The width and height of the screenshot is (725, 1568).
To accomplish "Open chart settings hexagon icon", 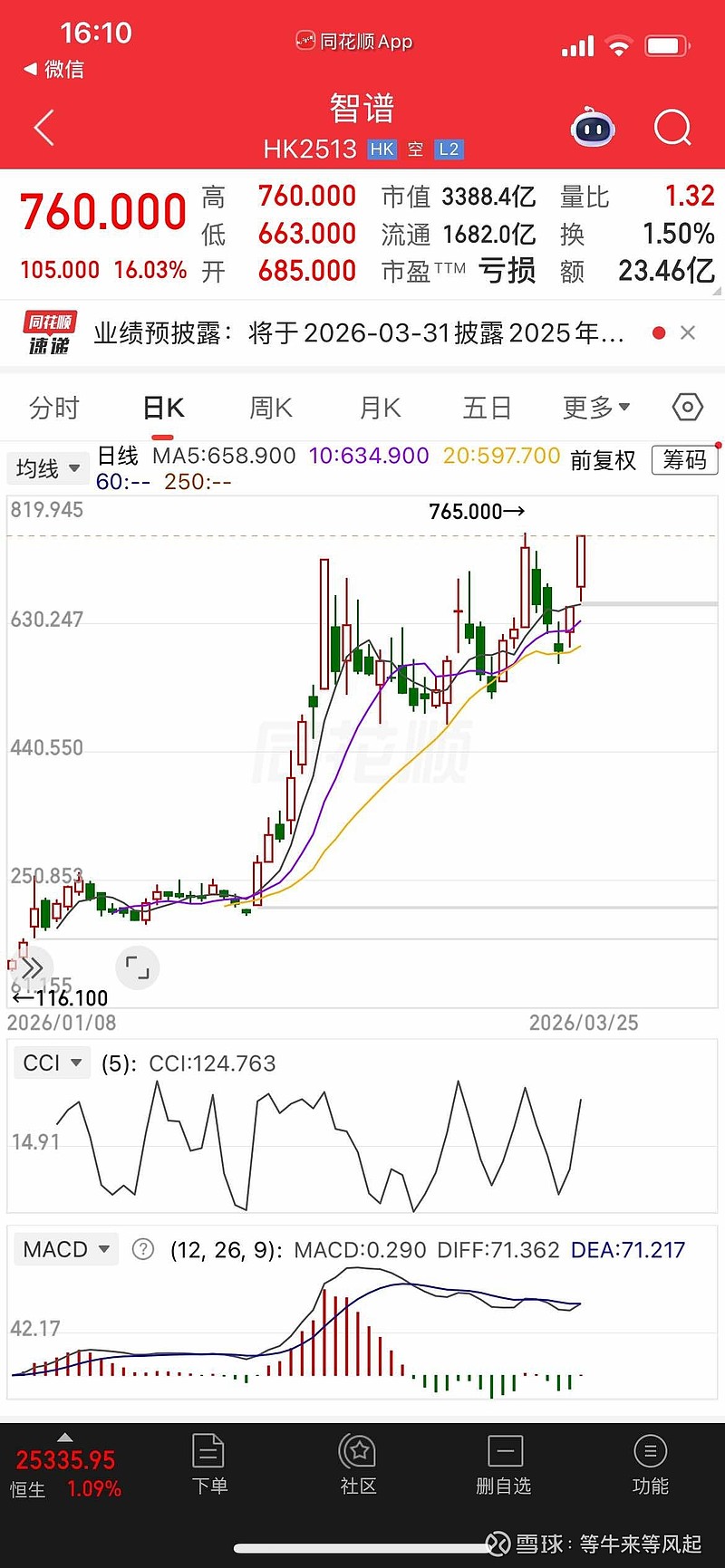I will (x=688, y=408).
